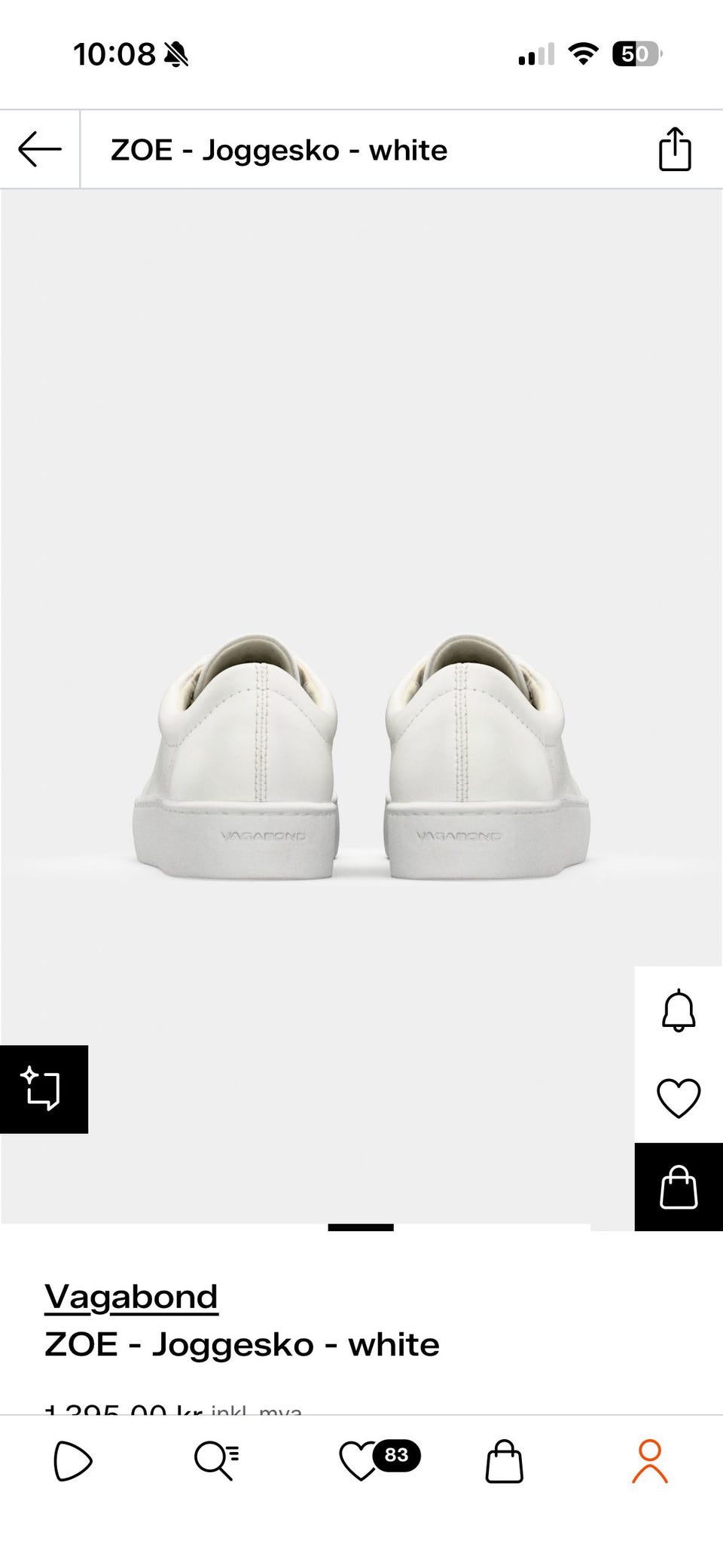Add the sneakers to the wishlist
The height and width of the screenshot is (1568, 723).
[679, 1098]
